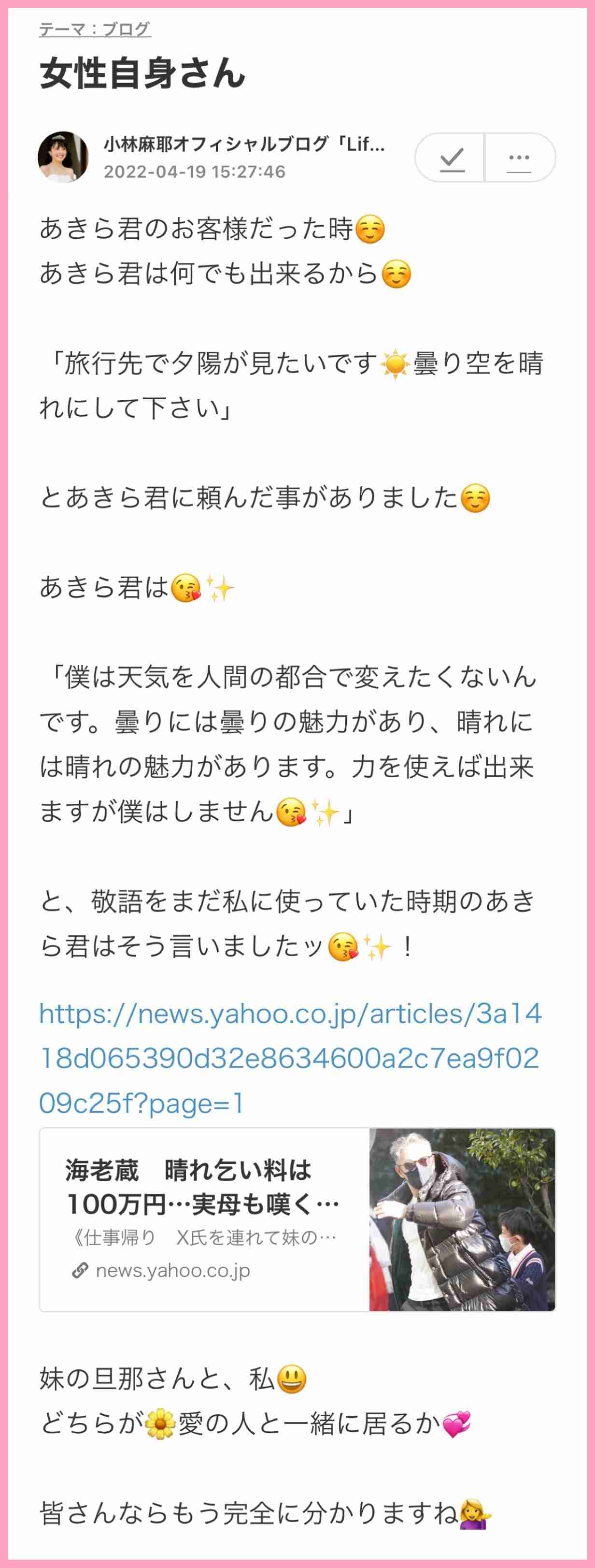Open the three-dot more options button

[520, 158]
